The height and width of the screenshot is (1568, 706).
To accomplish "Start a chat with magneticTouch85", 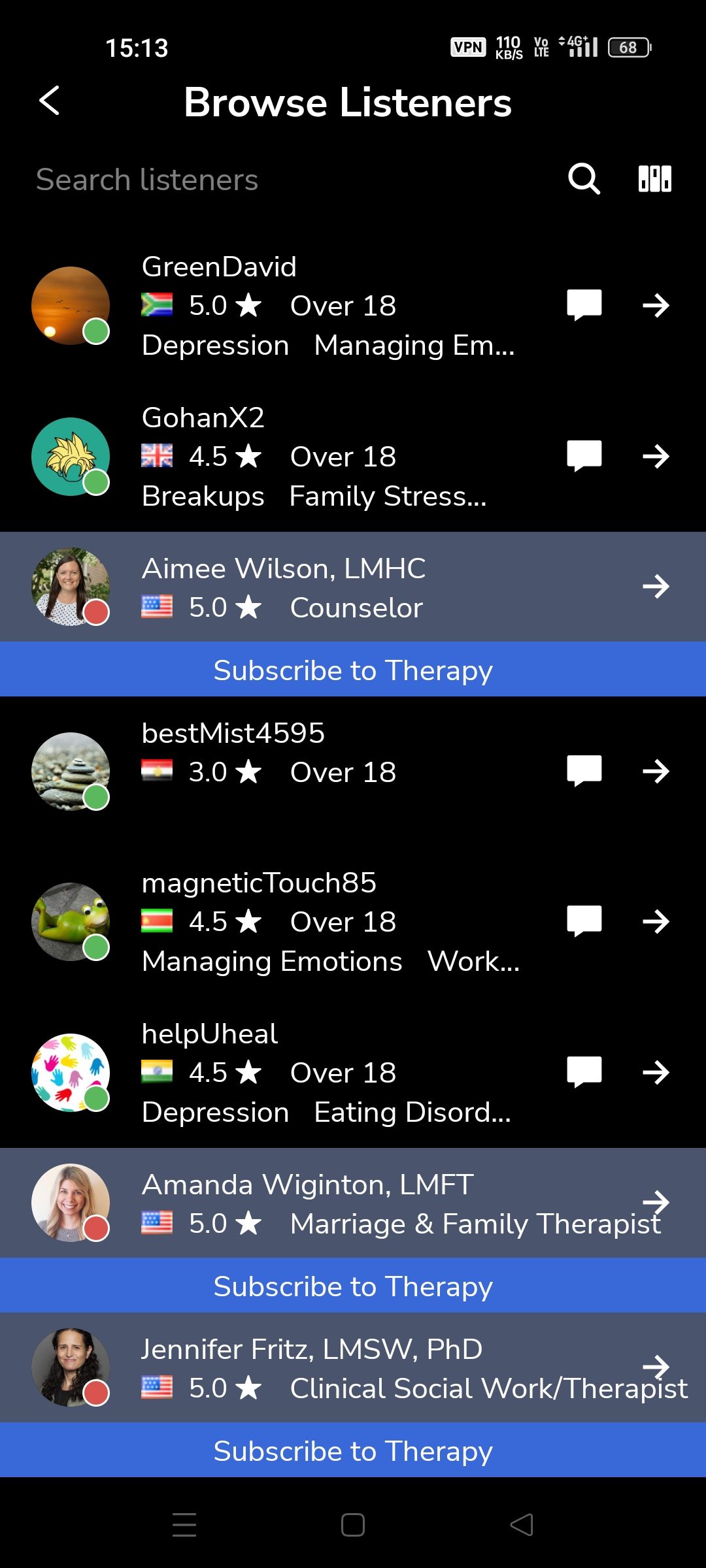I will 584,922.
